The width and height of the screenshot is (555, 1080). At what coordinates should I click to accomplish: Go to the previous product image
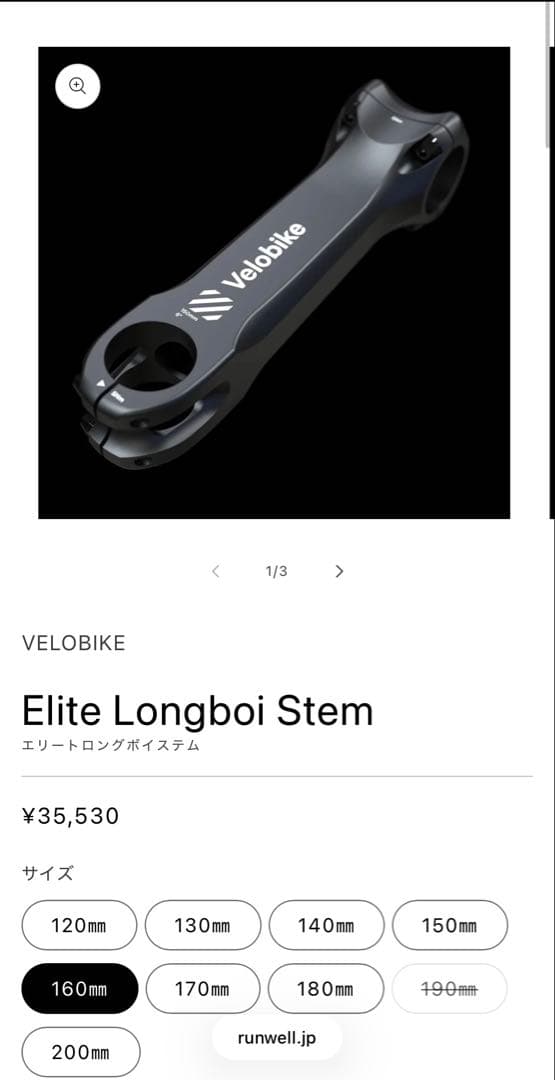pyautogui.click(x=216, y=571)
